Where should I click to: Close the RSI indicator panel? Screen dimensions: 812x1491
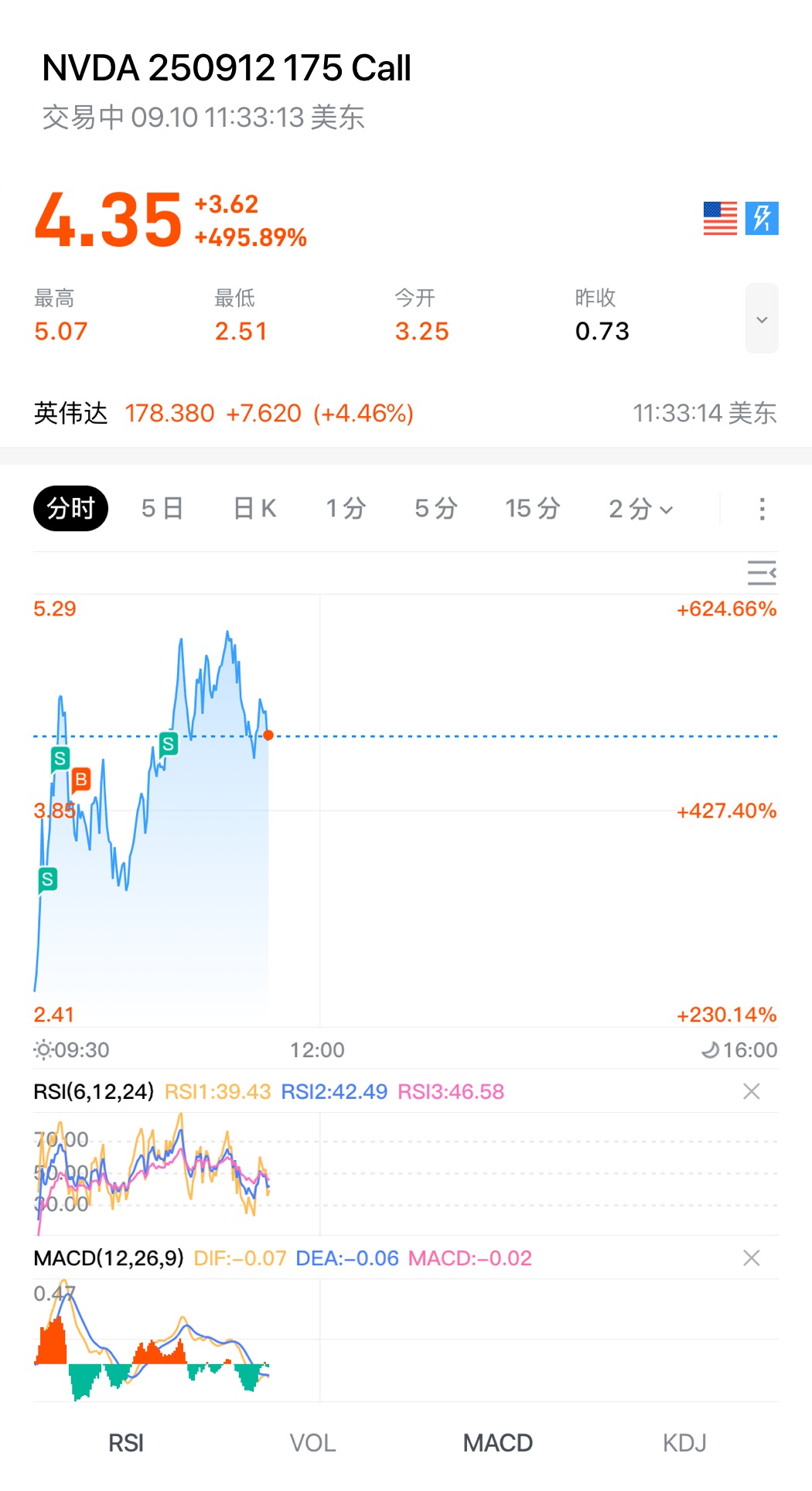pyautogui.click(x=752, y=1091)
